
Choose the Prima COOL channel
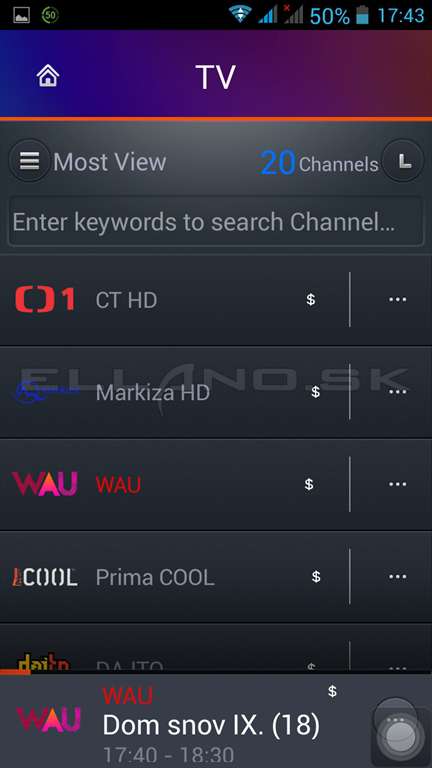pyautogui.click(x=174, y=577)
